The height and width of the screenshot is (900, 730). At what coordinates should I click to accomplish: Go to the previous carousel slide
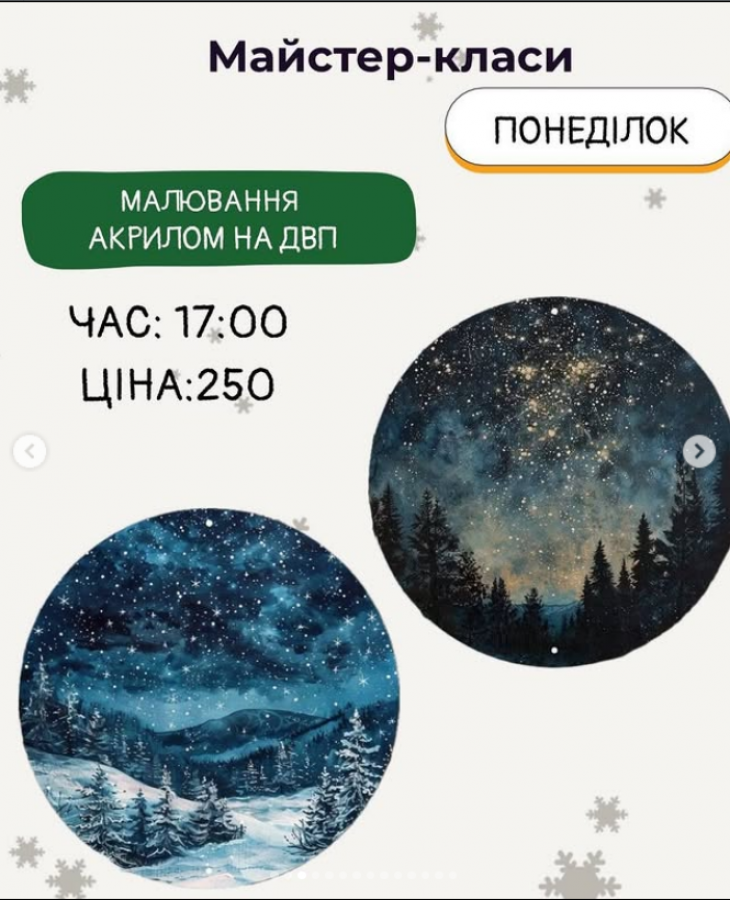pyautogui.click(x=29, y=452)
